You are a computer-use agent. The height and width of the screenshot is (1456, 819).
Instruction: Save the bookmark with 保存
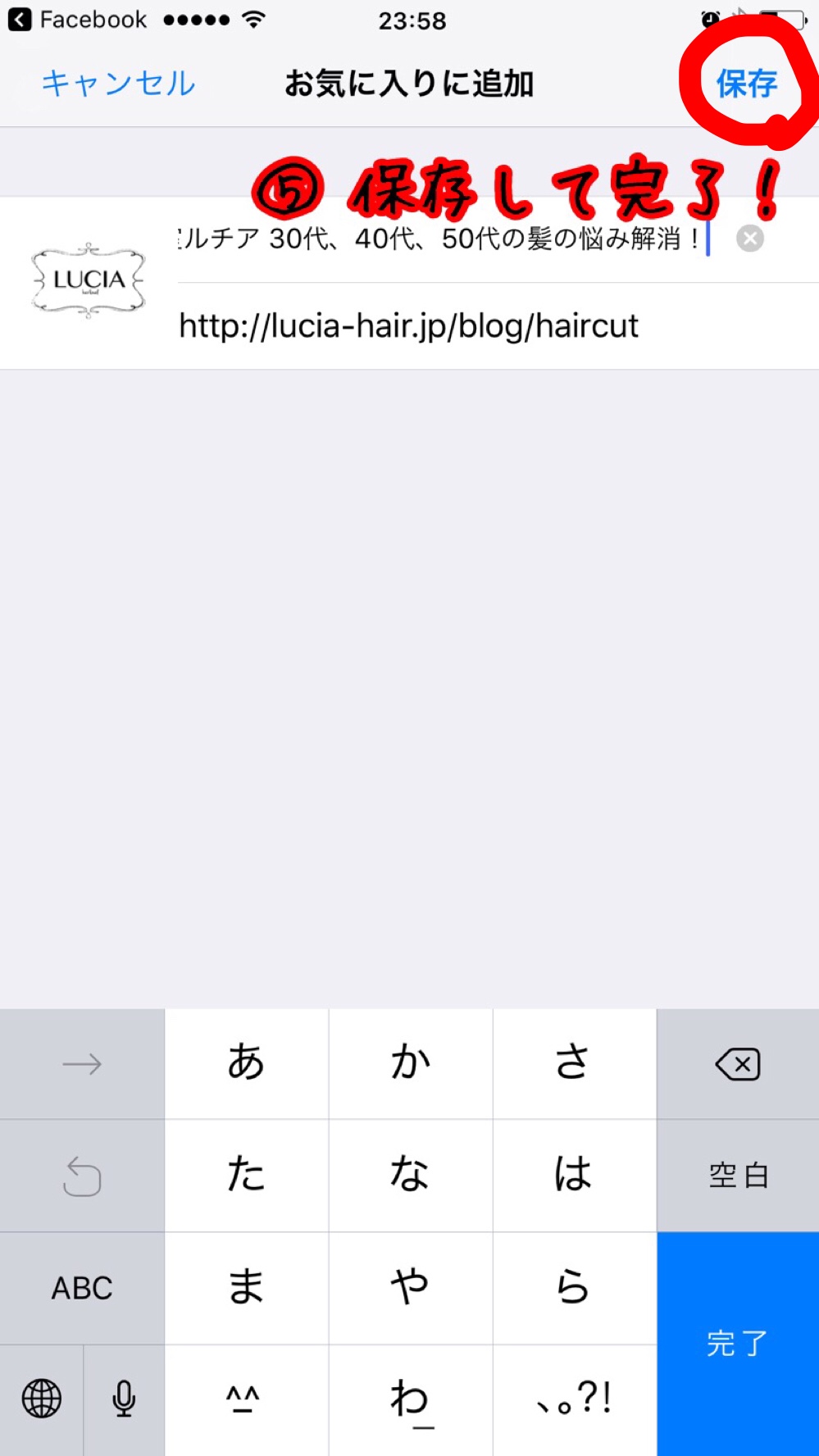(746, 84)
